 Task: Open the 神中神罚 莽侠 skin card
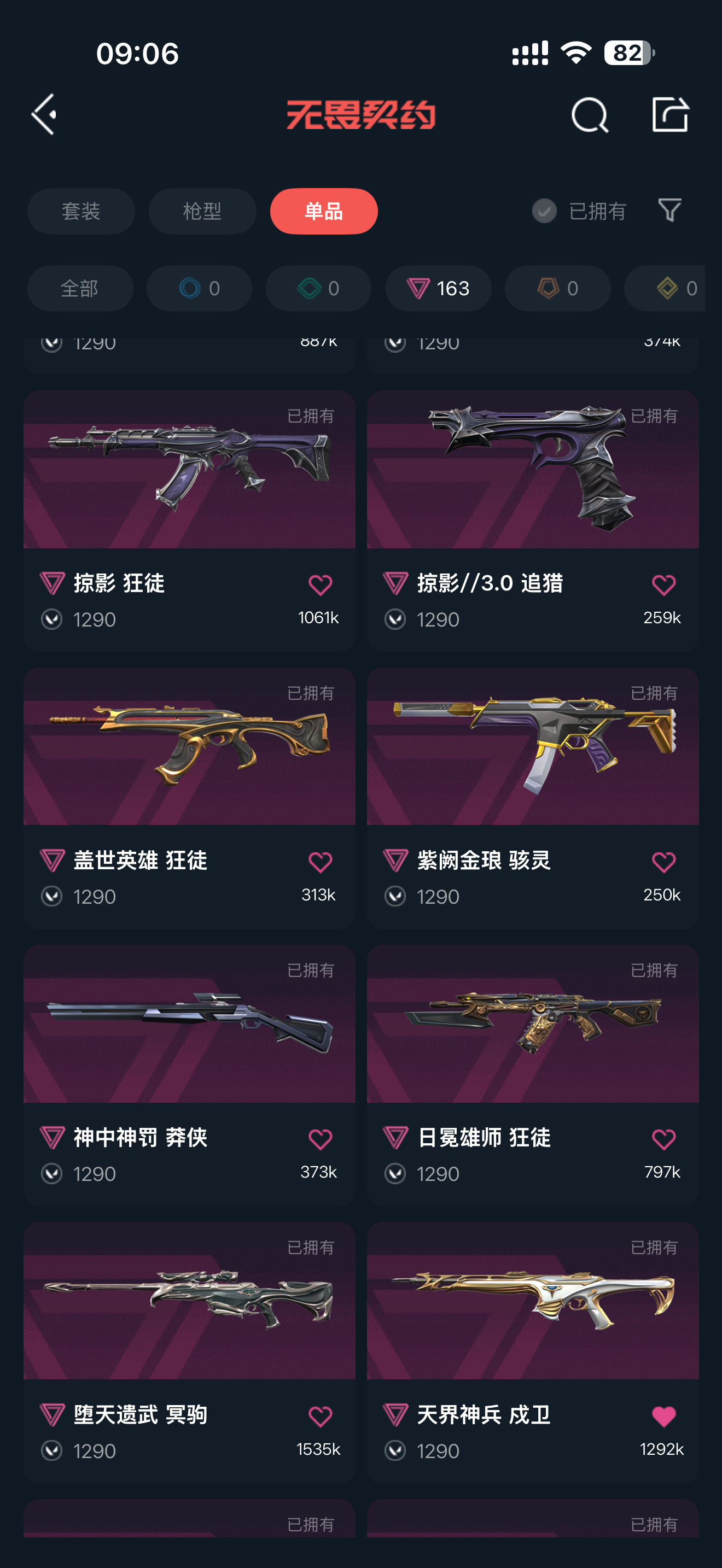[x=189, y=1075]
